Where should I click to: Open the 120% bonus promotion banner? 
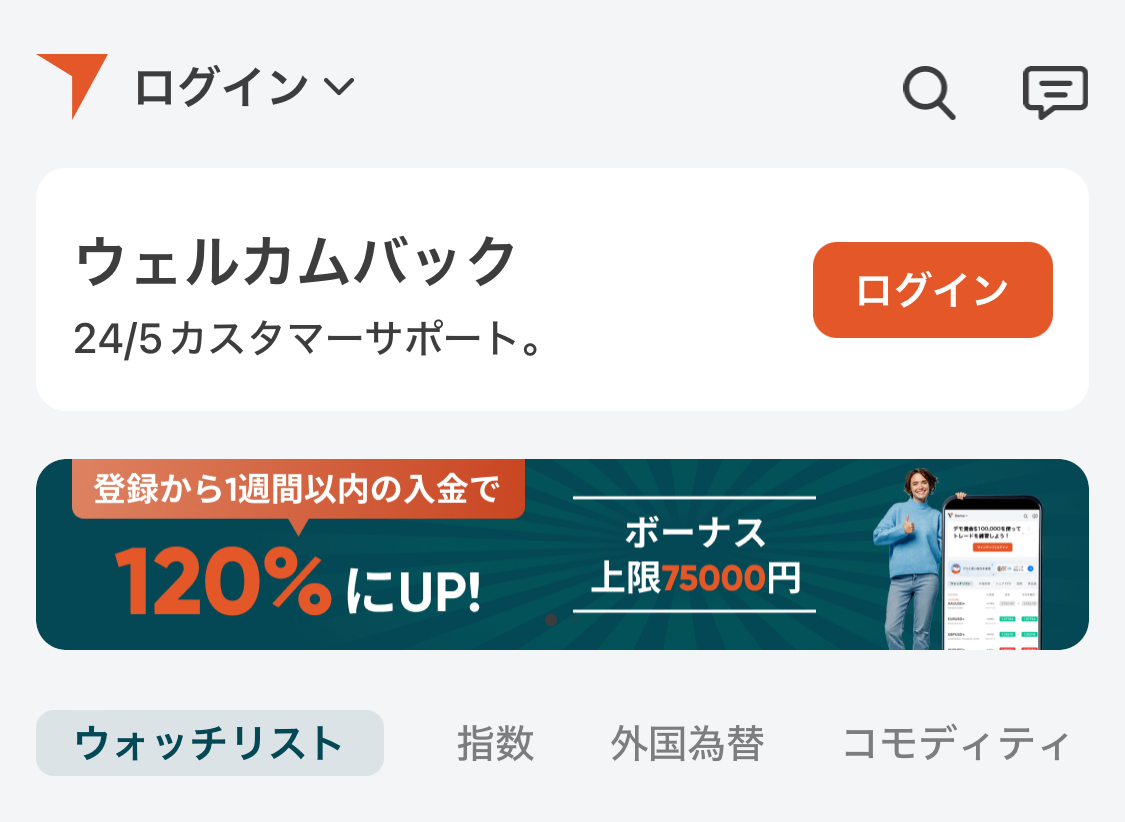562,554
